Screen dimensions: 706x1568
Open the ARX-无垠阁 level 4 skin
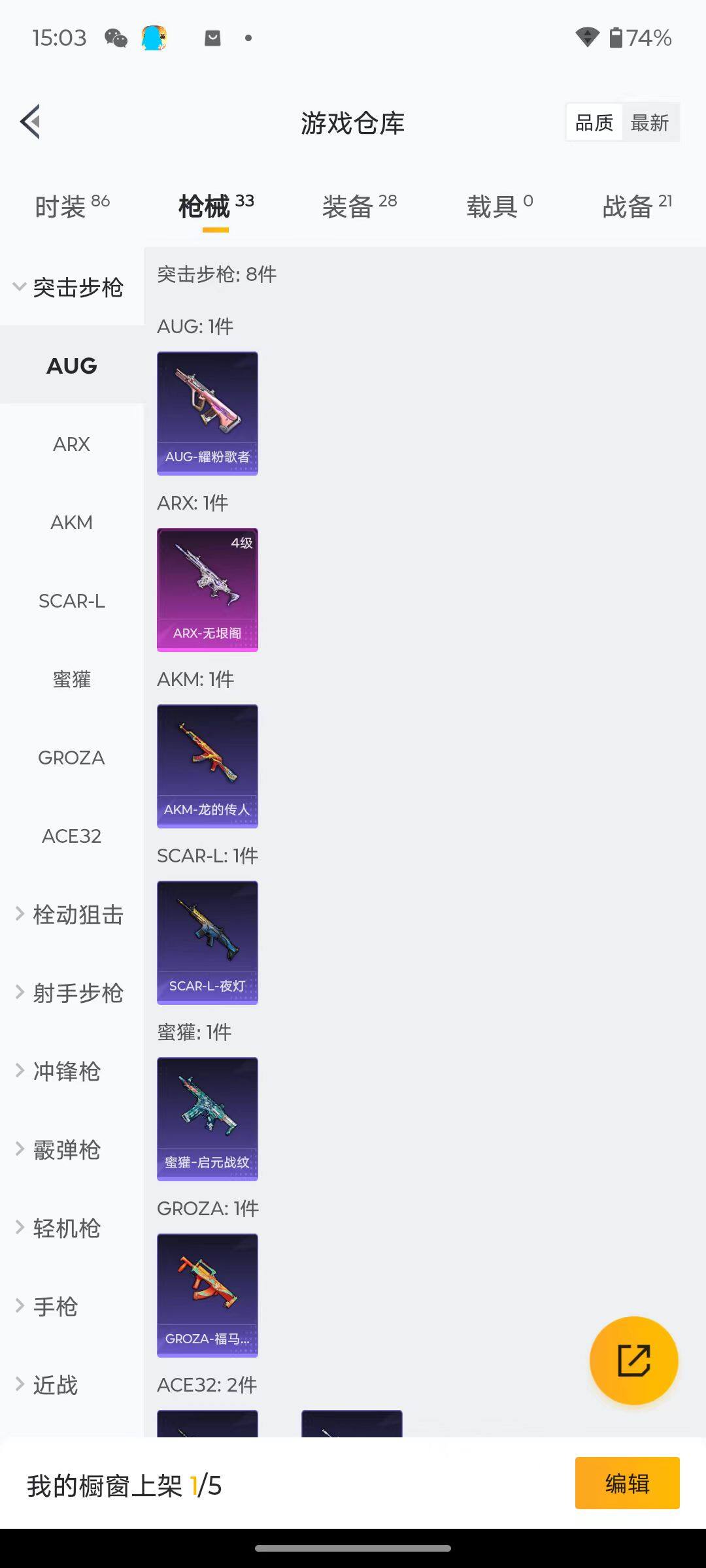(207, 588)
